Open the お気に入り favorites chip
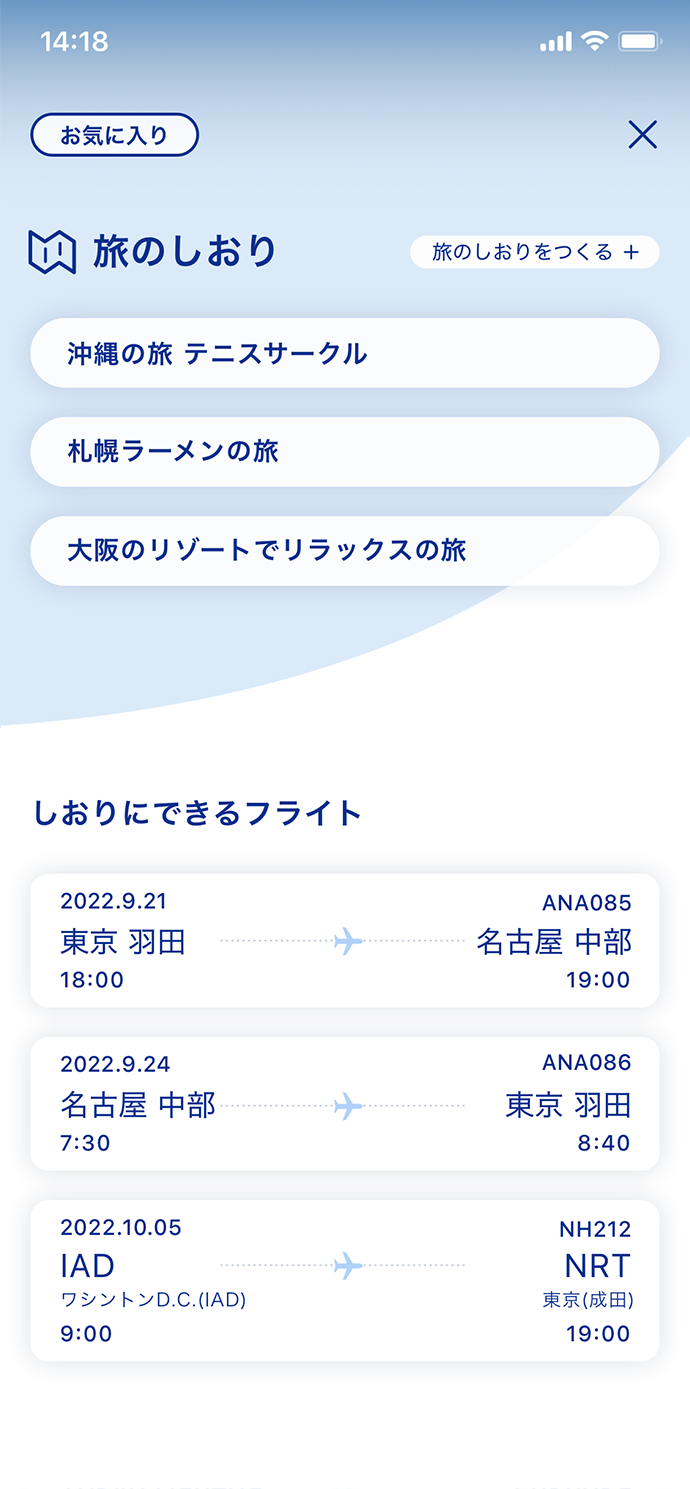 pos(115,135)
